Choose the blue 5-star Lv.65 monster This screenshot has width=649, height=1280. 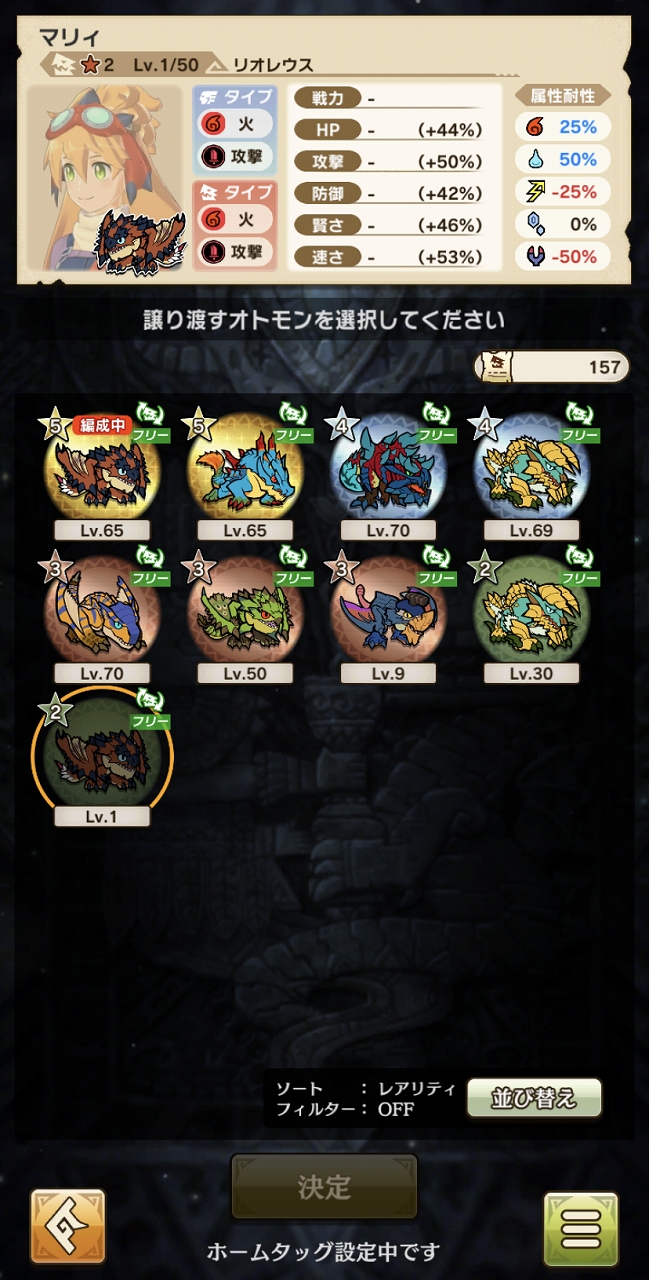point(245,469)
